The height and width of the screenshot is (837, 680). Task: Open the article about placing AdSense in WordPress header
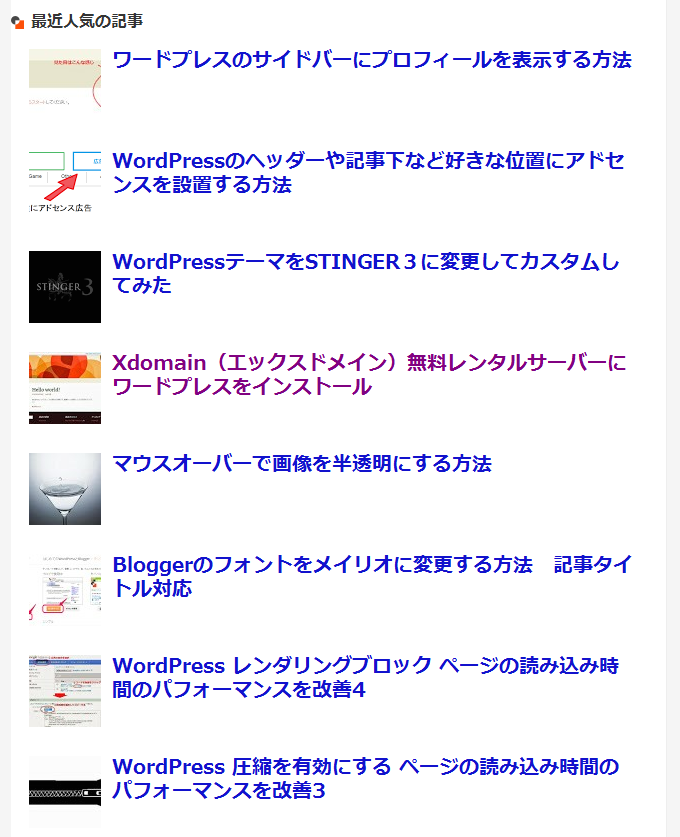coord(368,172)
